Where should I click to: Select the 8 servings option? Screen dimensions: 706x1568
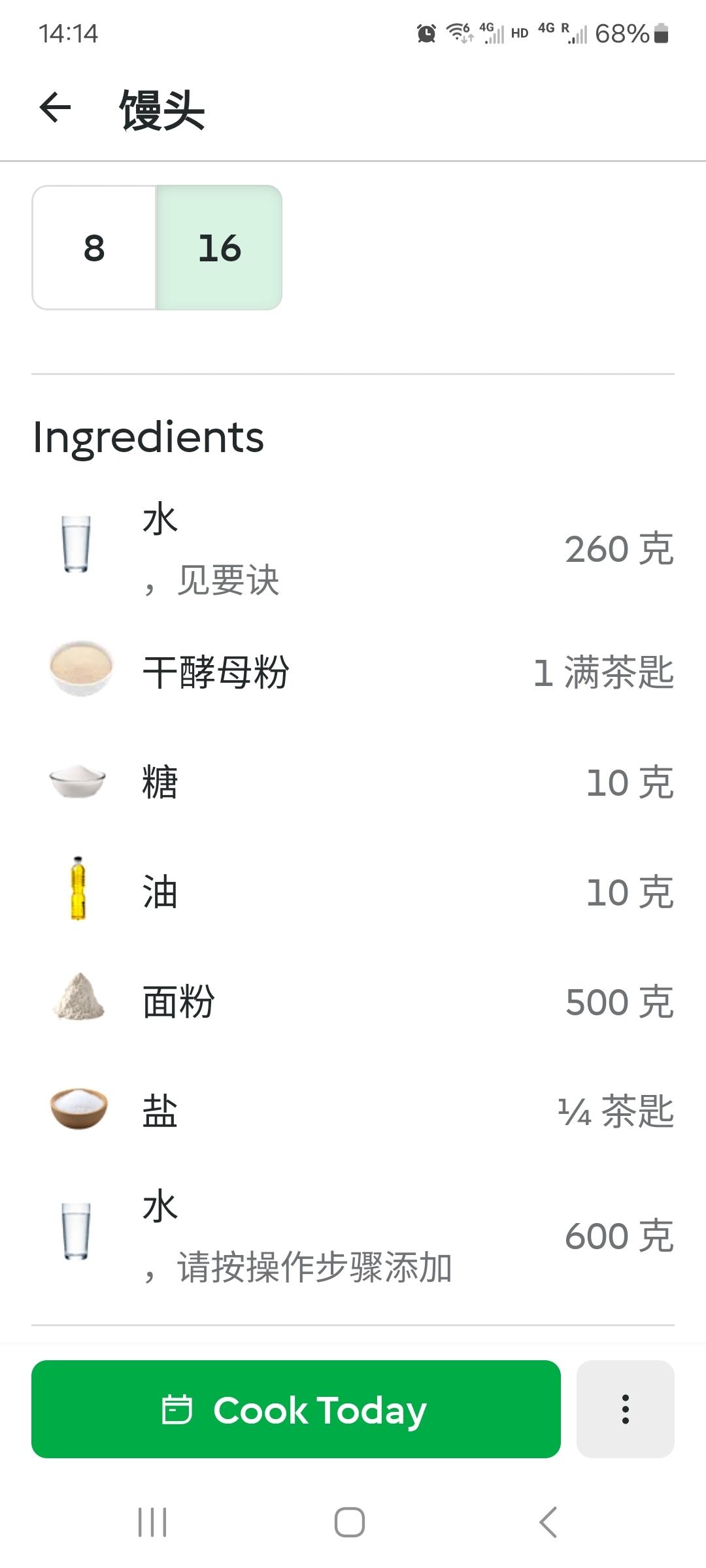[94, 248]
